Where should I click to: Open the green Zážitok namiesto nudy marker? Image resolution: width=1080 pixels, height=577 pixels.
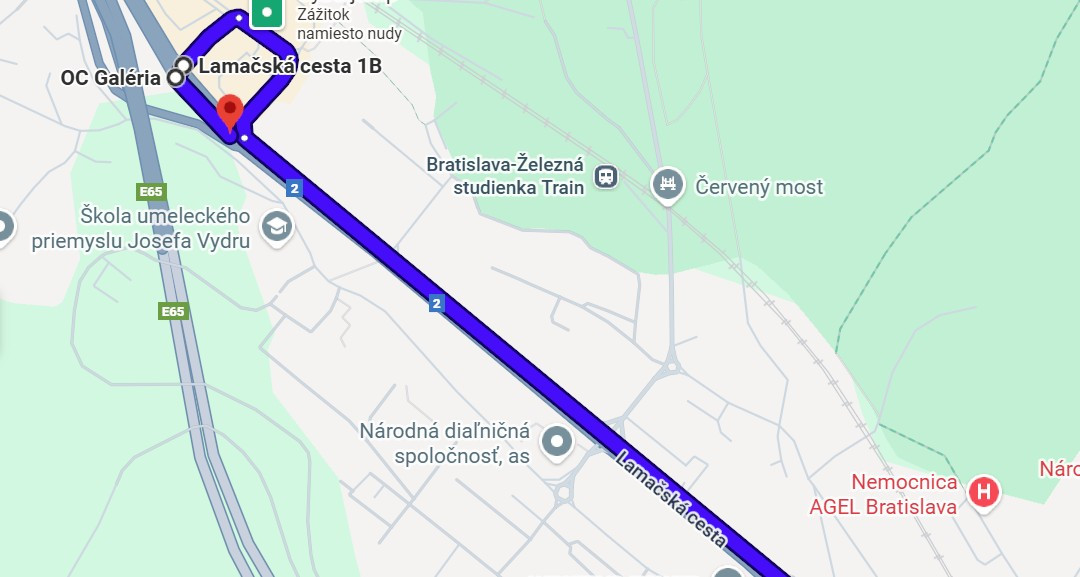pyautogui.click(x=266, y=13)
